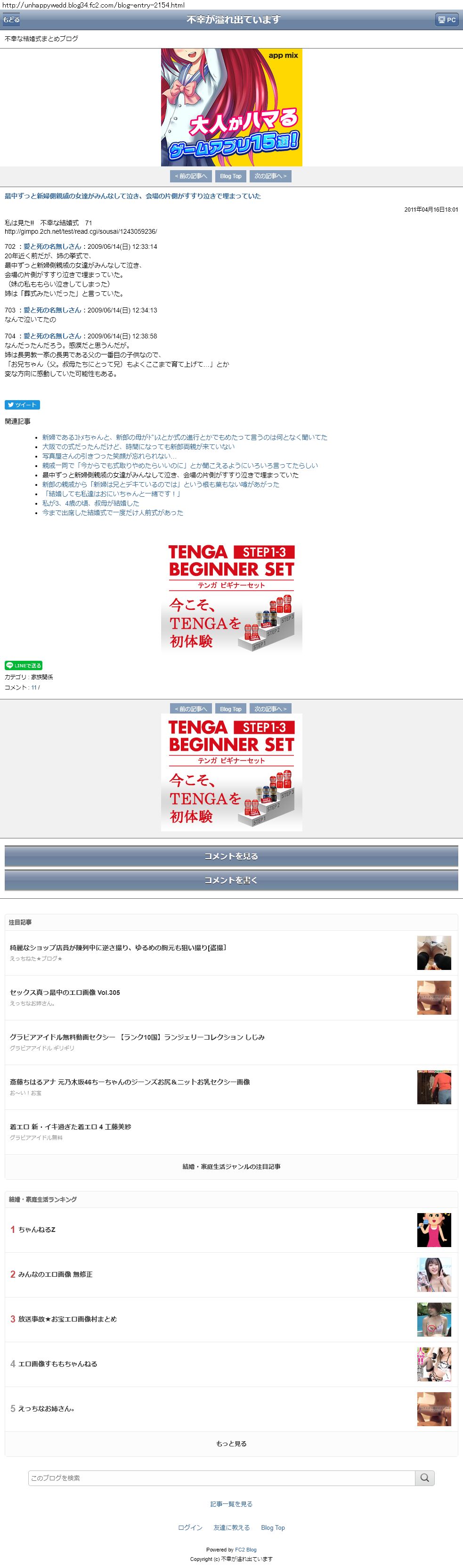Share the post via LINEで送る
The height and width of the screenshot is (1568, 463).
[24, 665]
